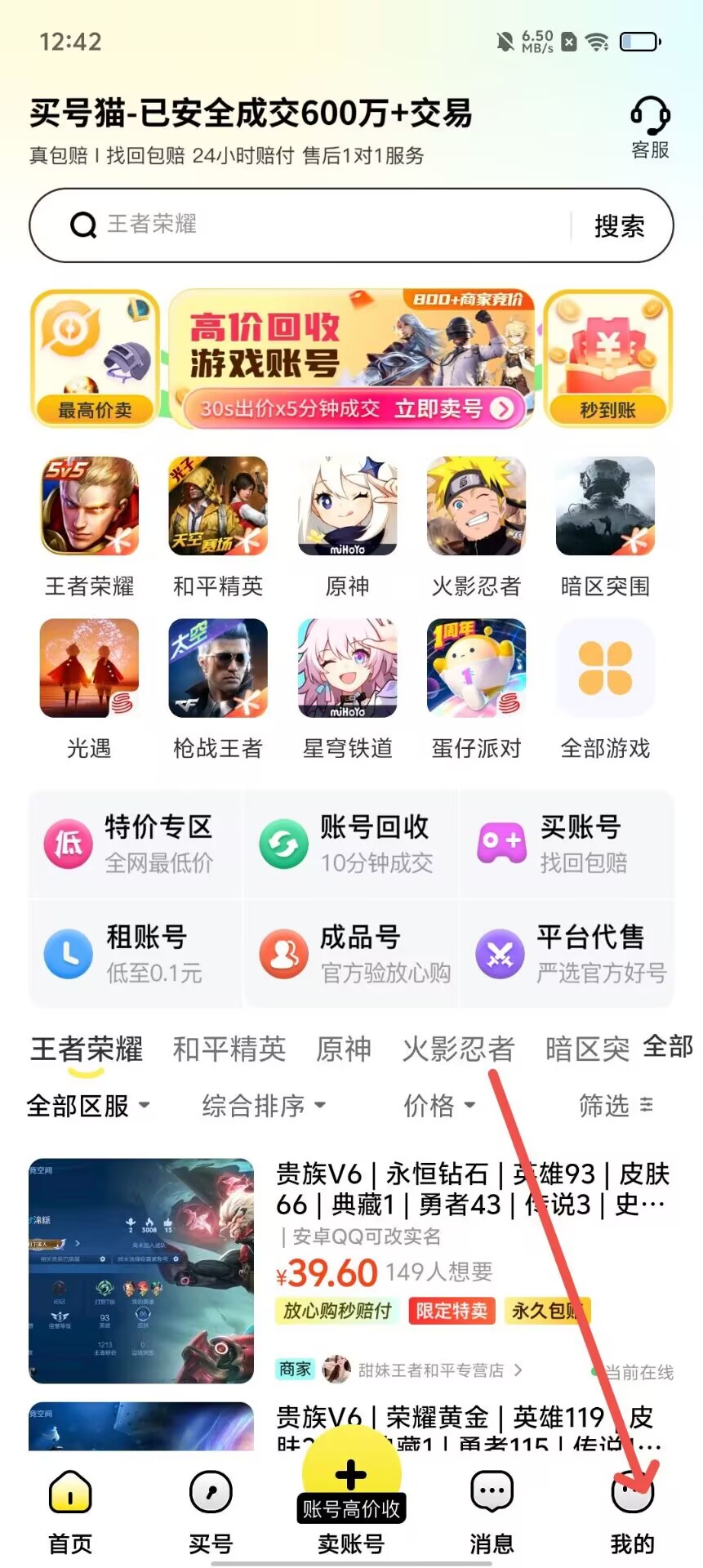Expand the 全部区服 dropdown
703x1568 pixels.
pos(88,1106)
